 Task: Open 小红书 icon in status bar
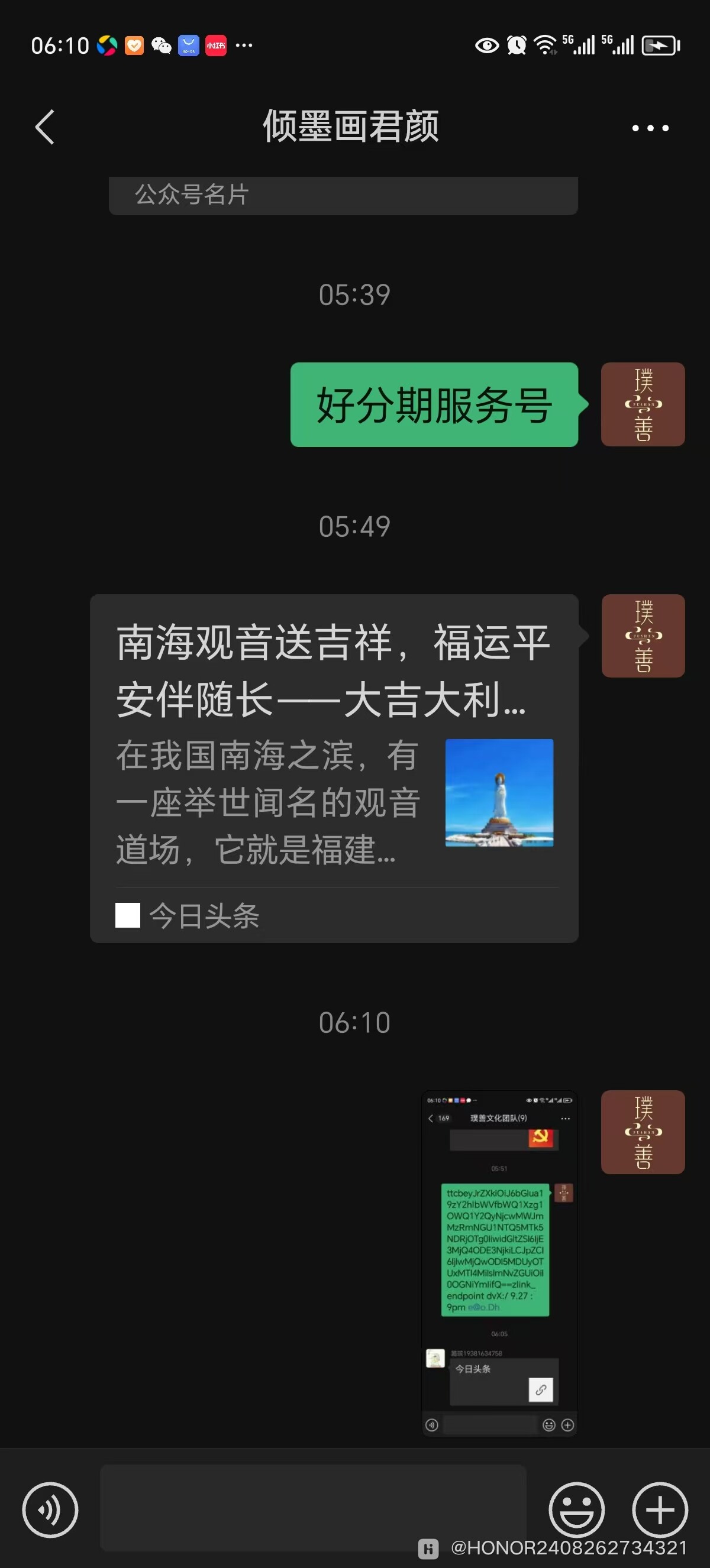coord(216,45)
